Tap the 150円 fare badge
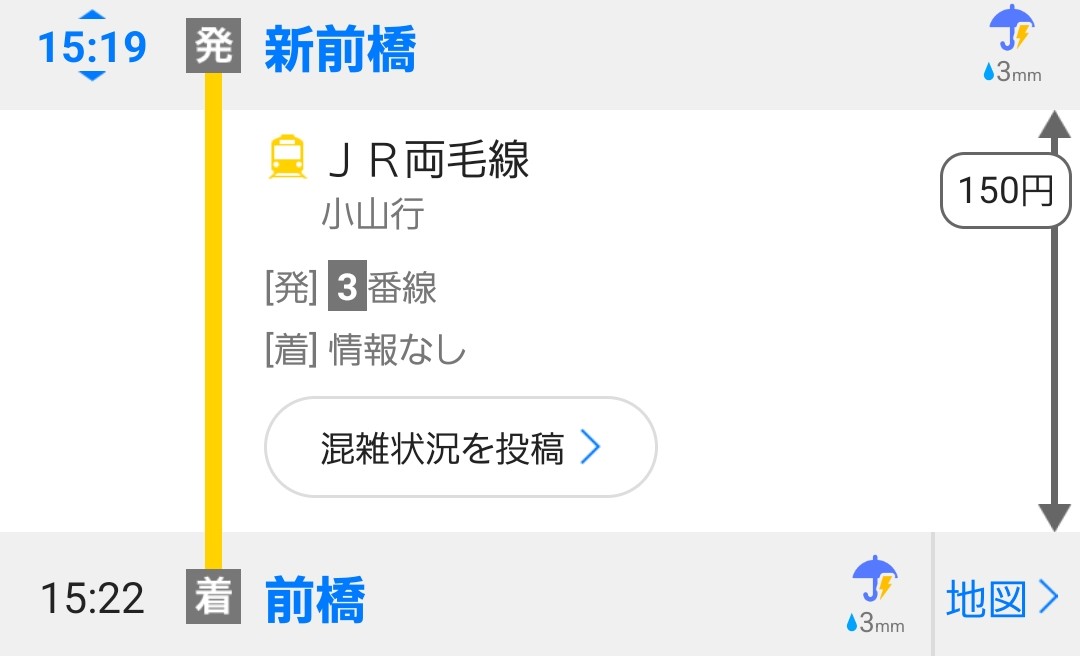1080x656 pixels. pyautogui.click(x=1004, y=190)
